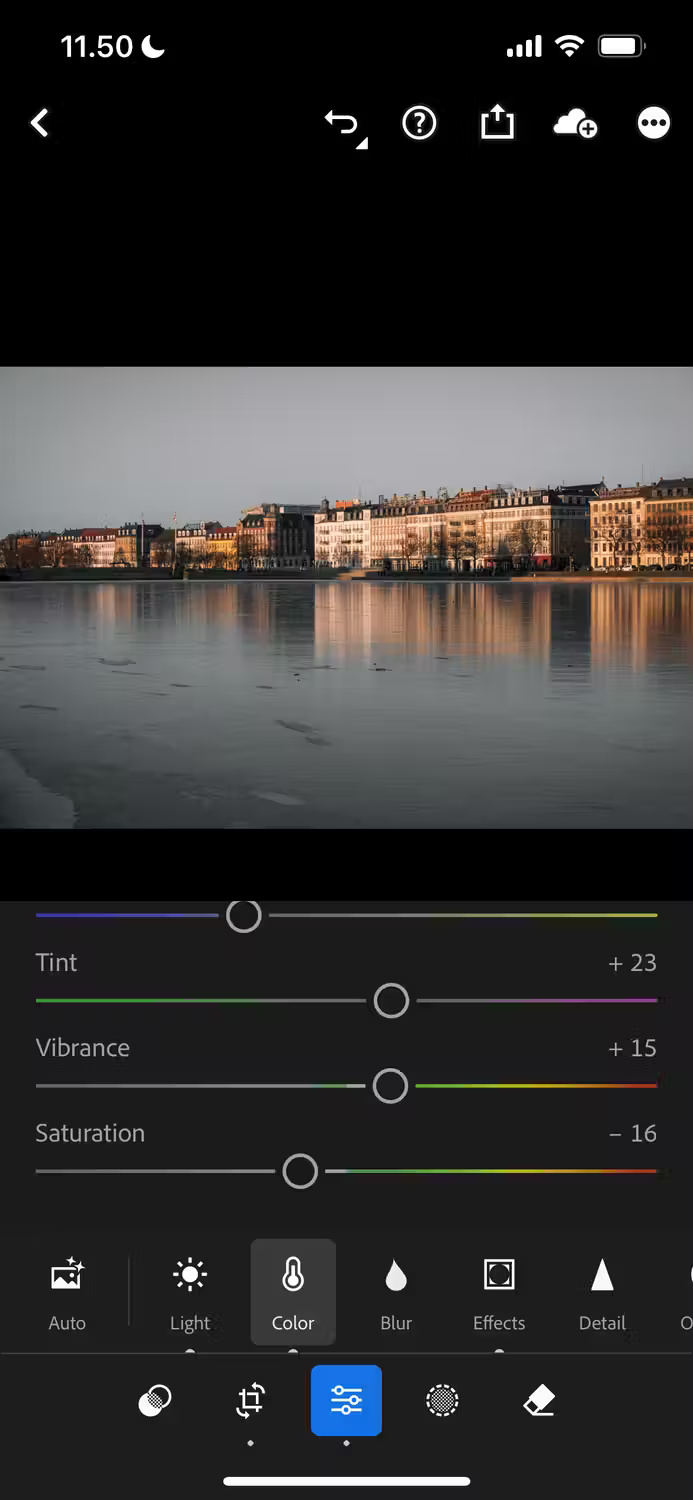Go back using the top-left arrow
This screenshot has height=1500, width=693.
coord(40,123)
